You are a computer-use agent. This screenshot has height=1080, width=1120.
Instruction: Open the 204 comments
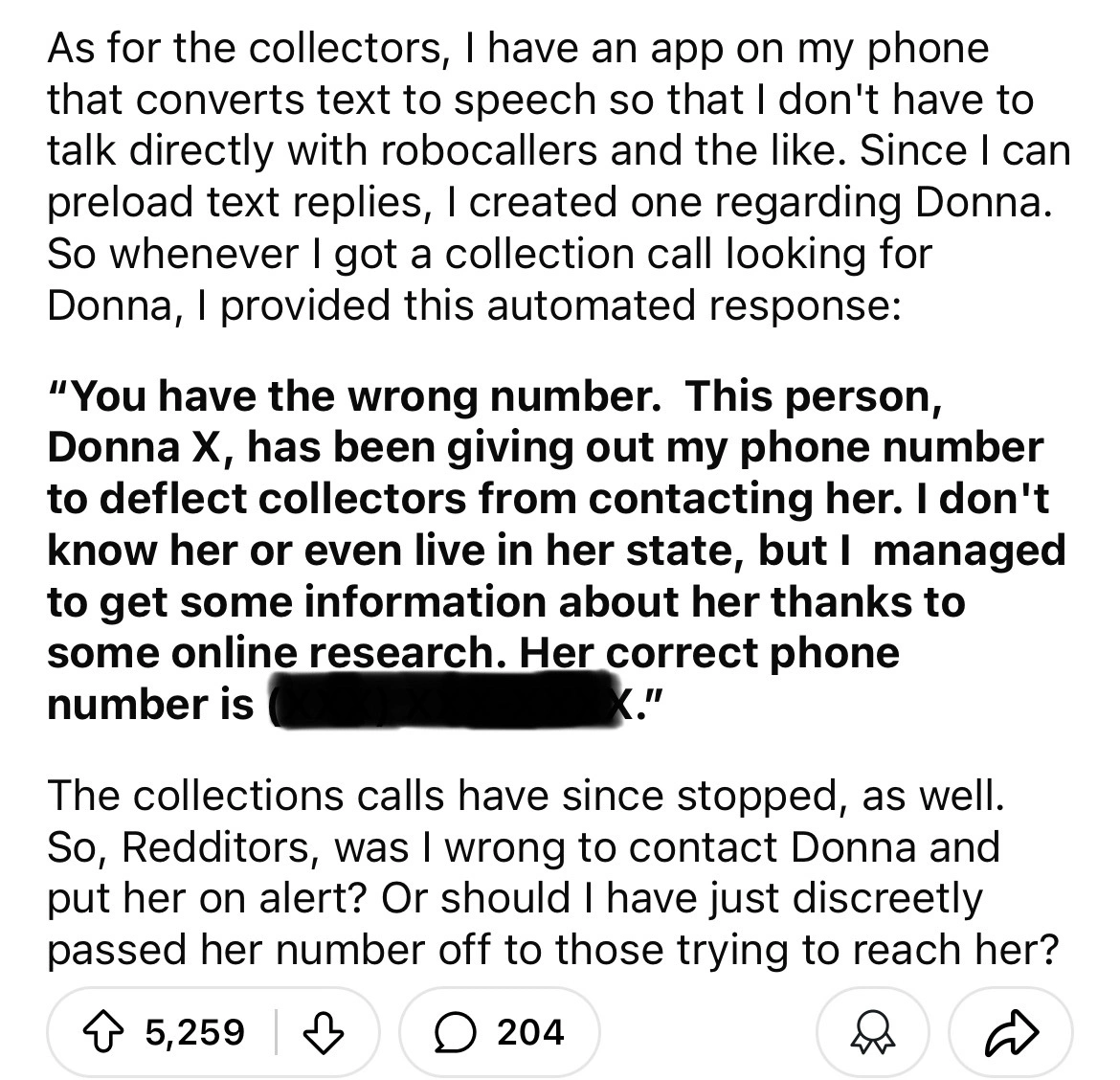[x=499, y=1031]
